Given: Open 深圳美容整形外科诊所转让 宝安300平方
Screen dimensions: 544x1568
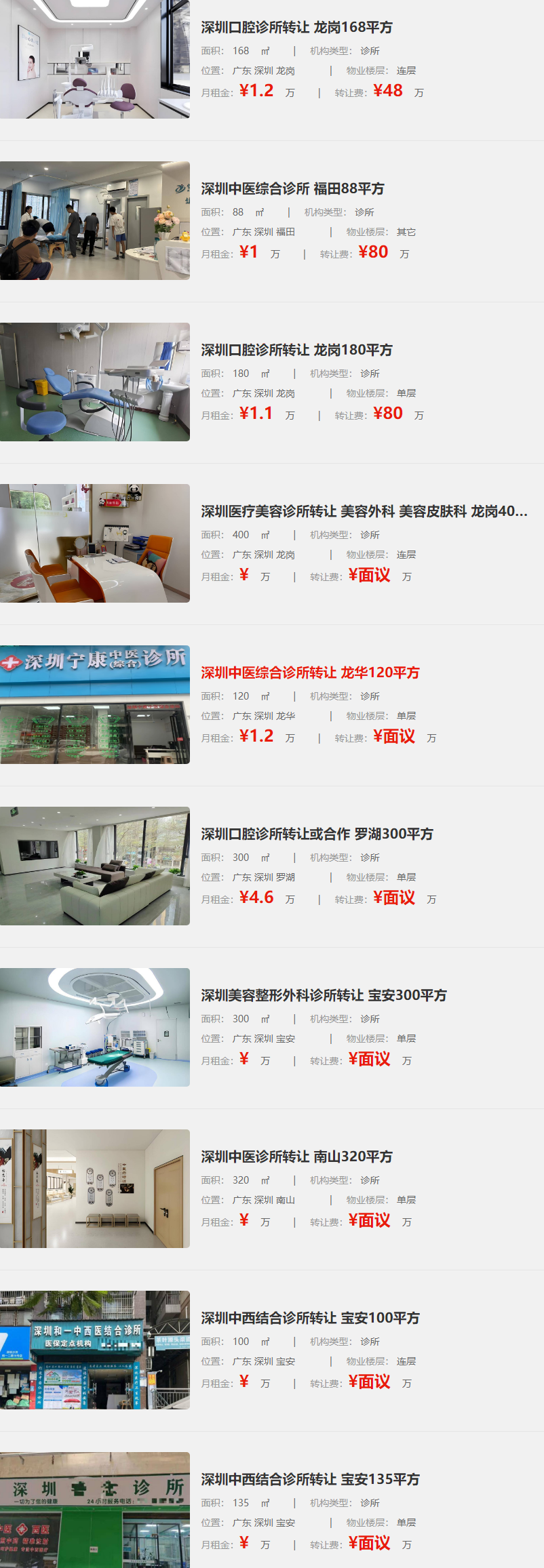Looking at the screenshot, I should [x=324, y=995].
